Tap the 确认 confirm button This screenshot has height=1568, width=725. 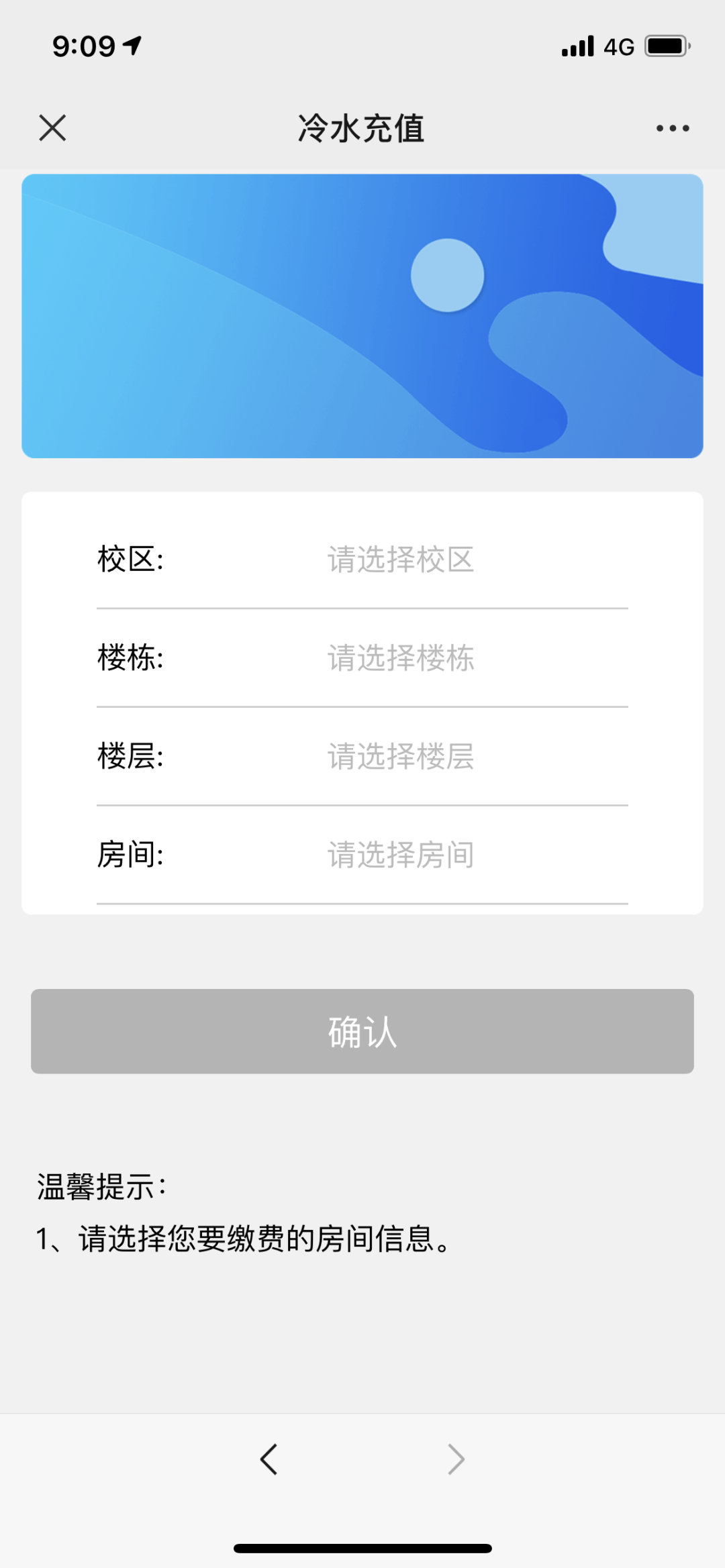pos(362,1031)
